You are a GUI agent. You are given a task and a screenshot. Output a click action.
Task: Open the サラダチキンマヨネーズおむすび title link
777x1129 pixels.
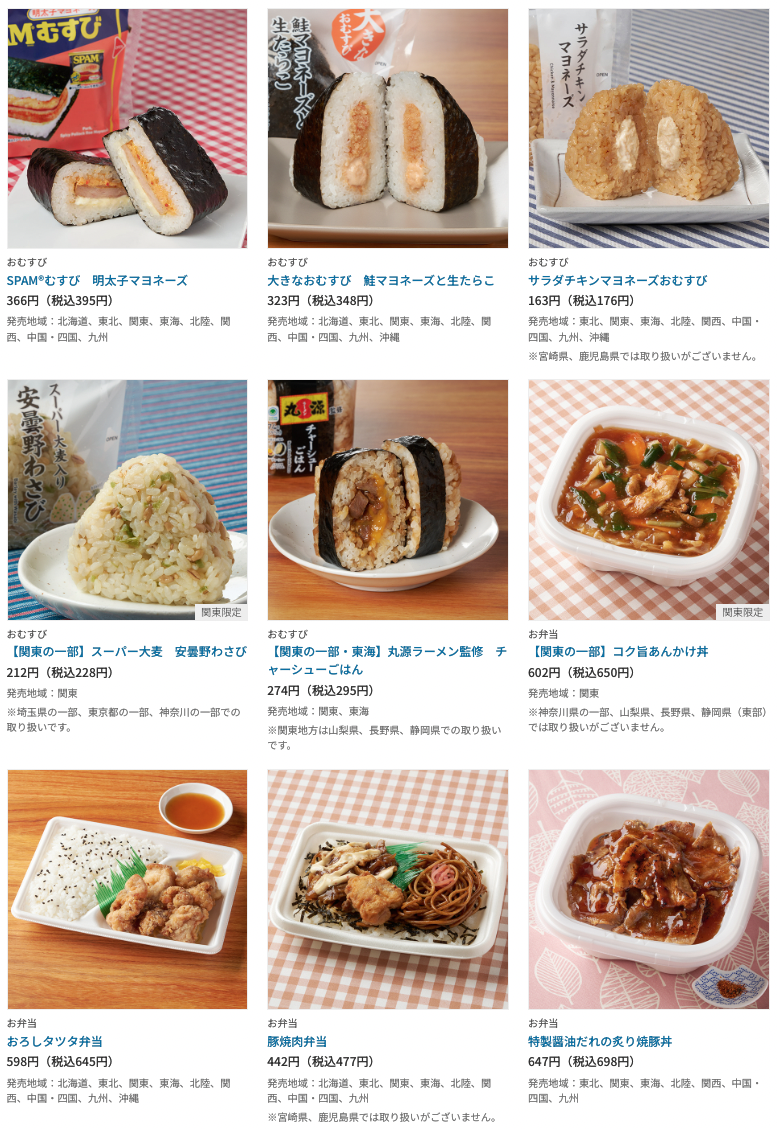[x=617, y=280]
